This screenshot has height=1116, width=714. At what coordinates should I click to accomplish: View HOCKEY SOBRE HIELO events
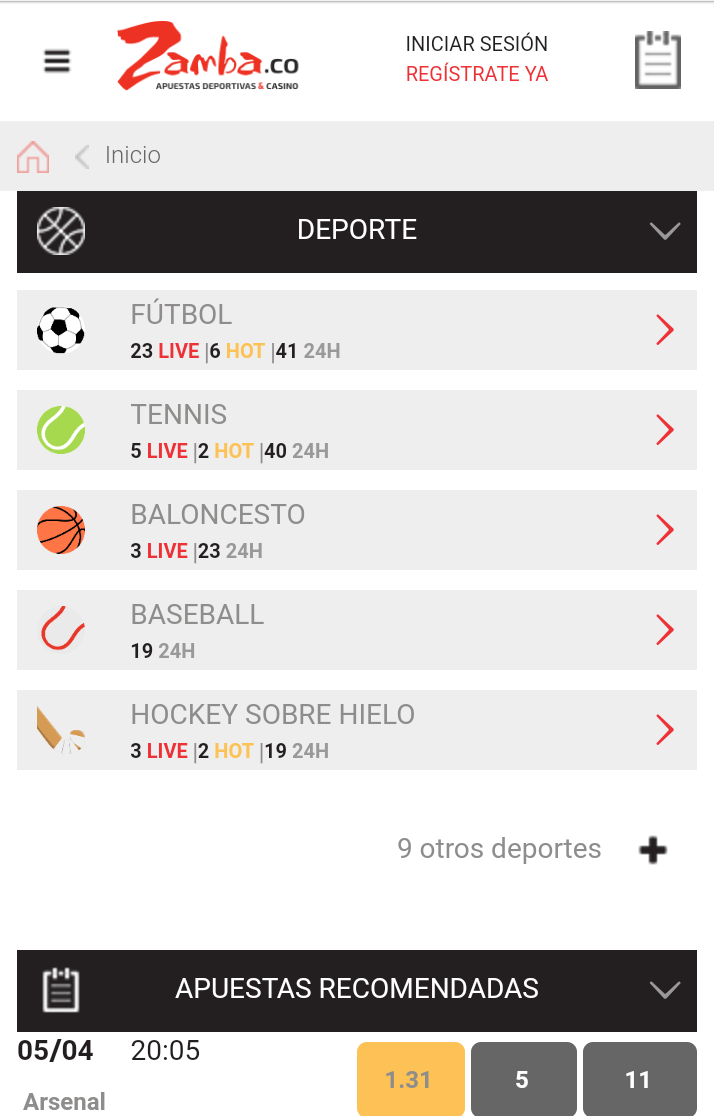[x=356, y=730]
